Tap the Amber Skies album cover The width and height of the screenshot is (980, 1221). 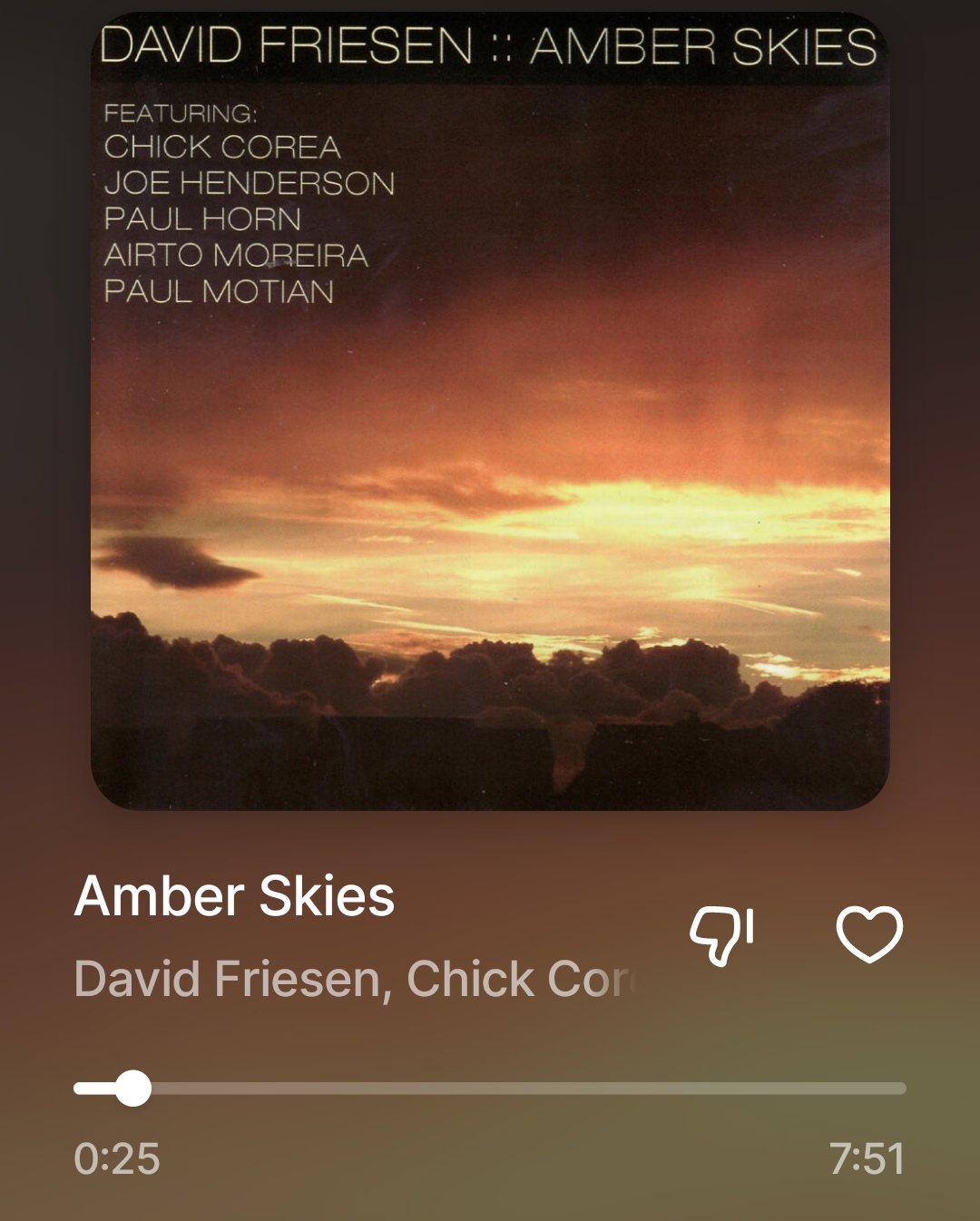point(490,411)
